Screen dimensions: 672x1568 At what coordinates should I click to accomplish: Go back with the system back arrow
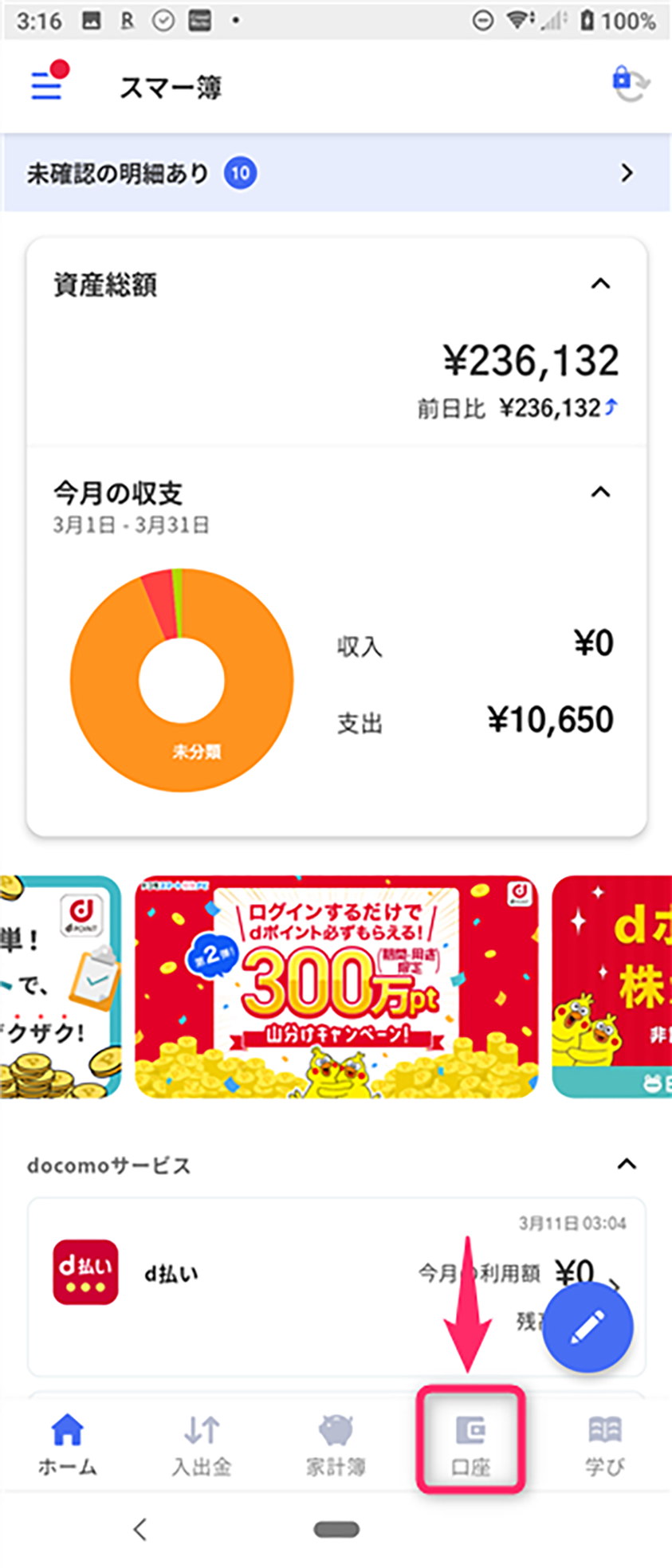tap(141, 1529)
